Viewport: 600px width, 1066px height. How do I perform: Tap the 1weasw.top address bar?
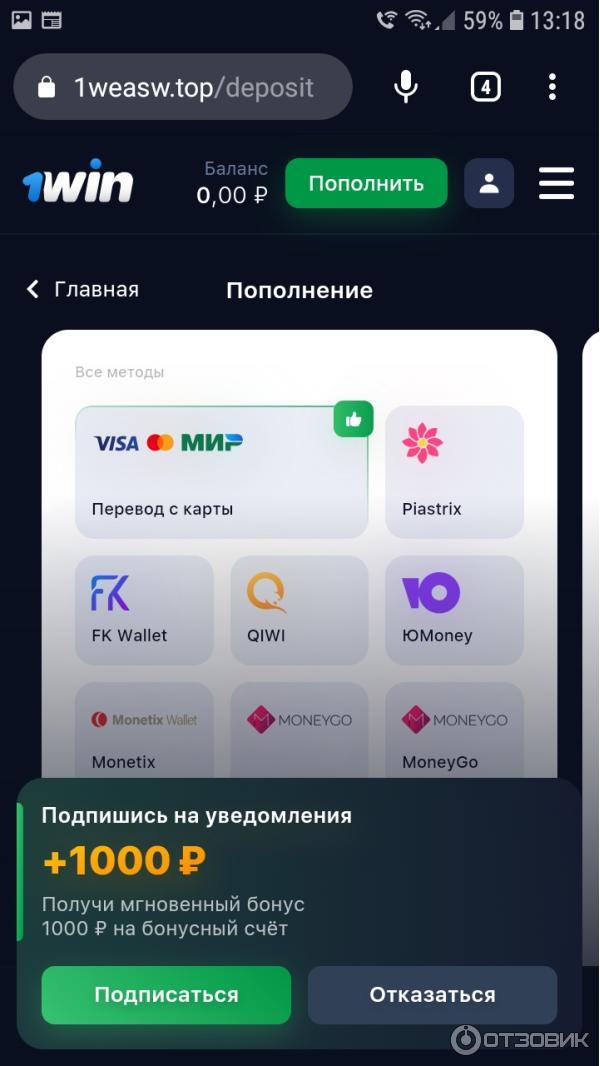click(x=183, y=88)
